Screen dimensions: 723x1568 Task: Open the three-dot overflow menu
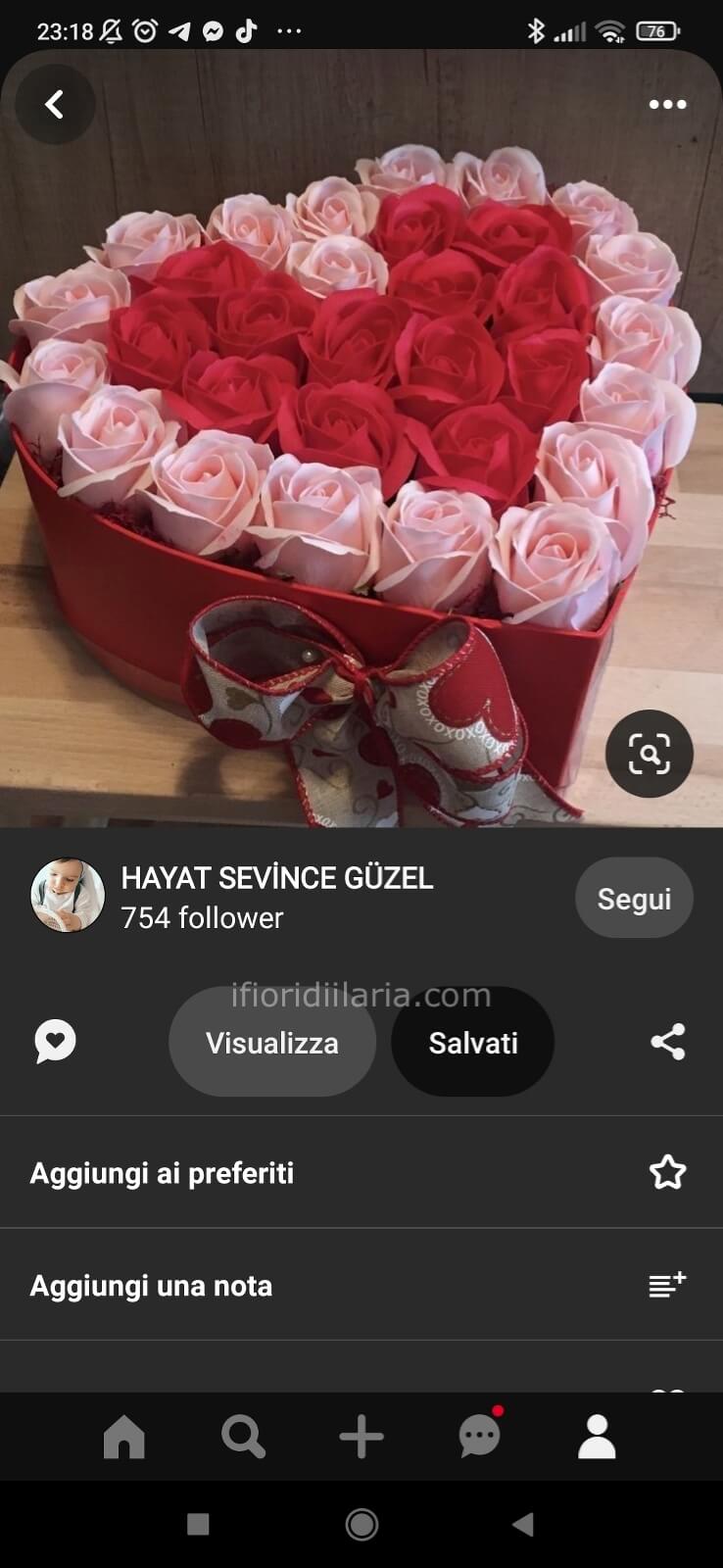point(667,105)
